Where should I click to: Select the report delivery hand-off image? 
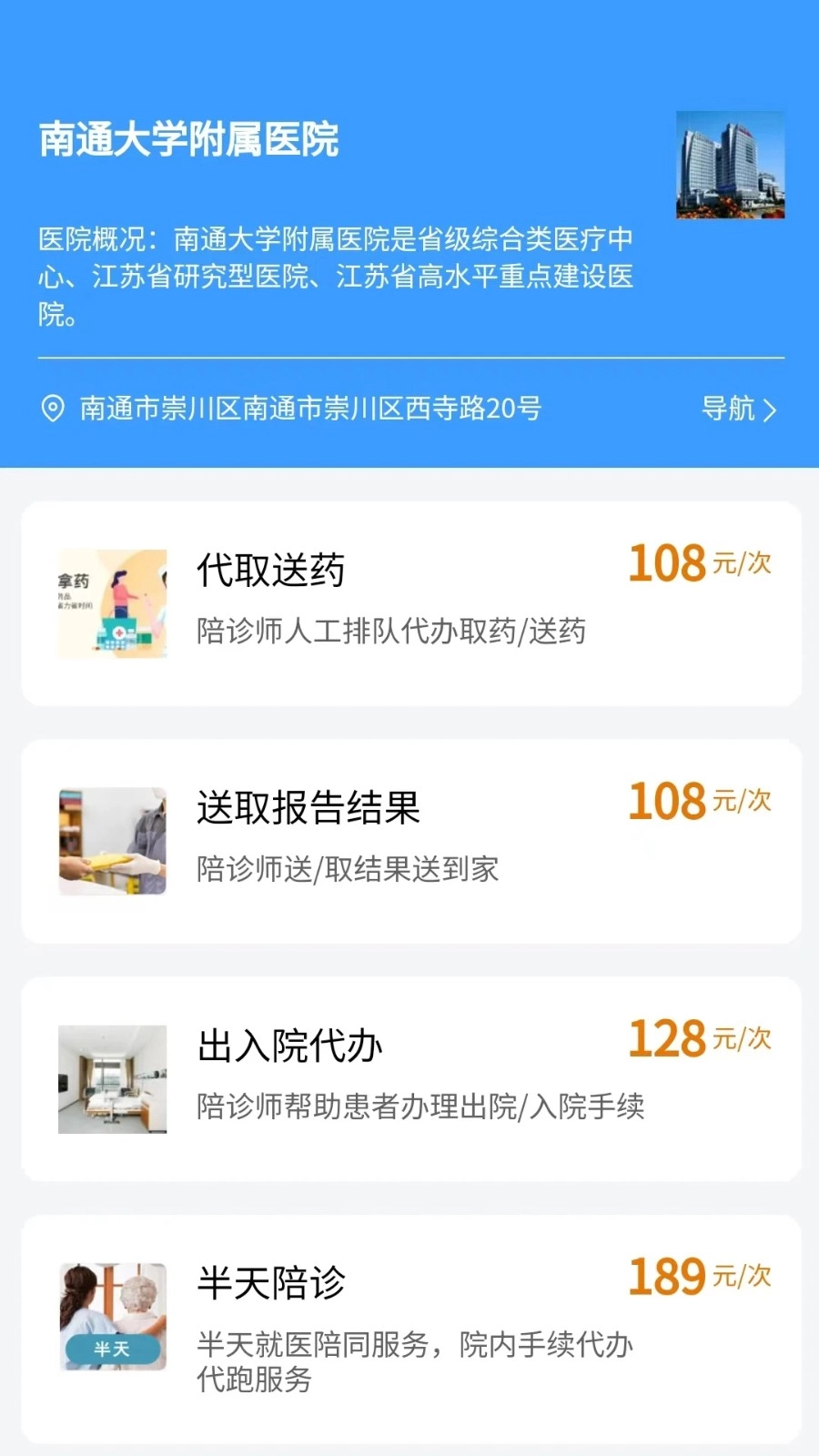tap(111, 839)
